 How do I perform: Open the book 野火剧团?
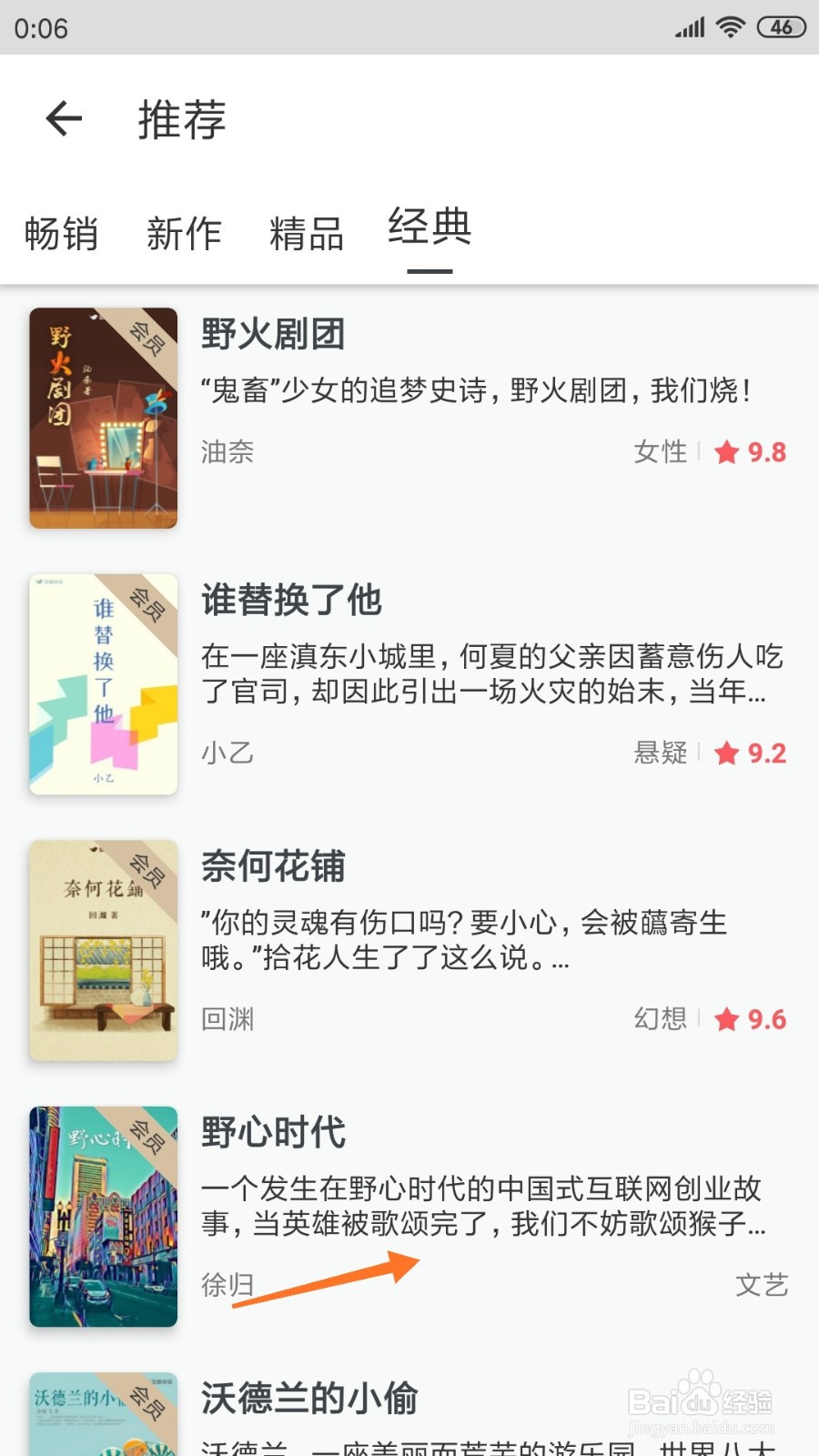click(x=409, y=418)
